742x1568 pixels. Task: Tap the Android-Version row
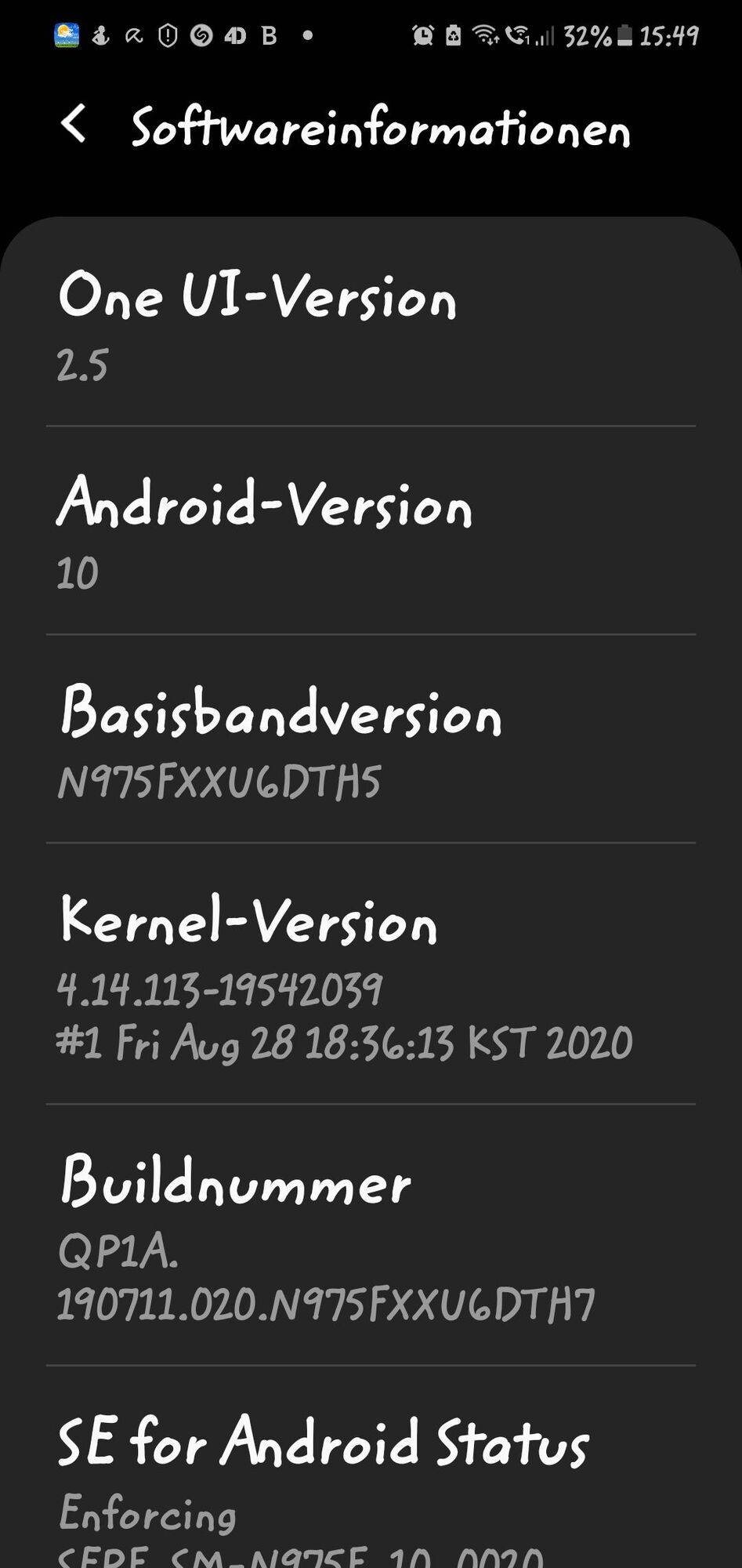pos(371,532)
